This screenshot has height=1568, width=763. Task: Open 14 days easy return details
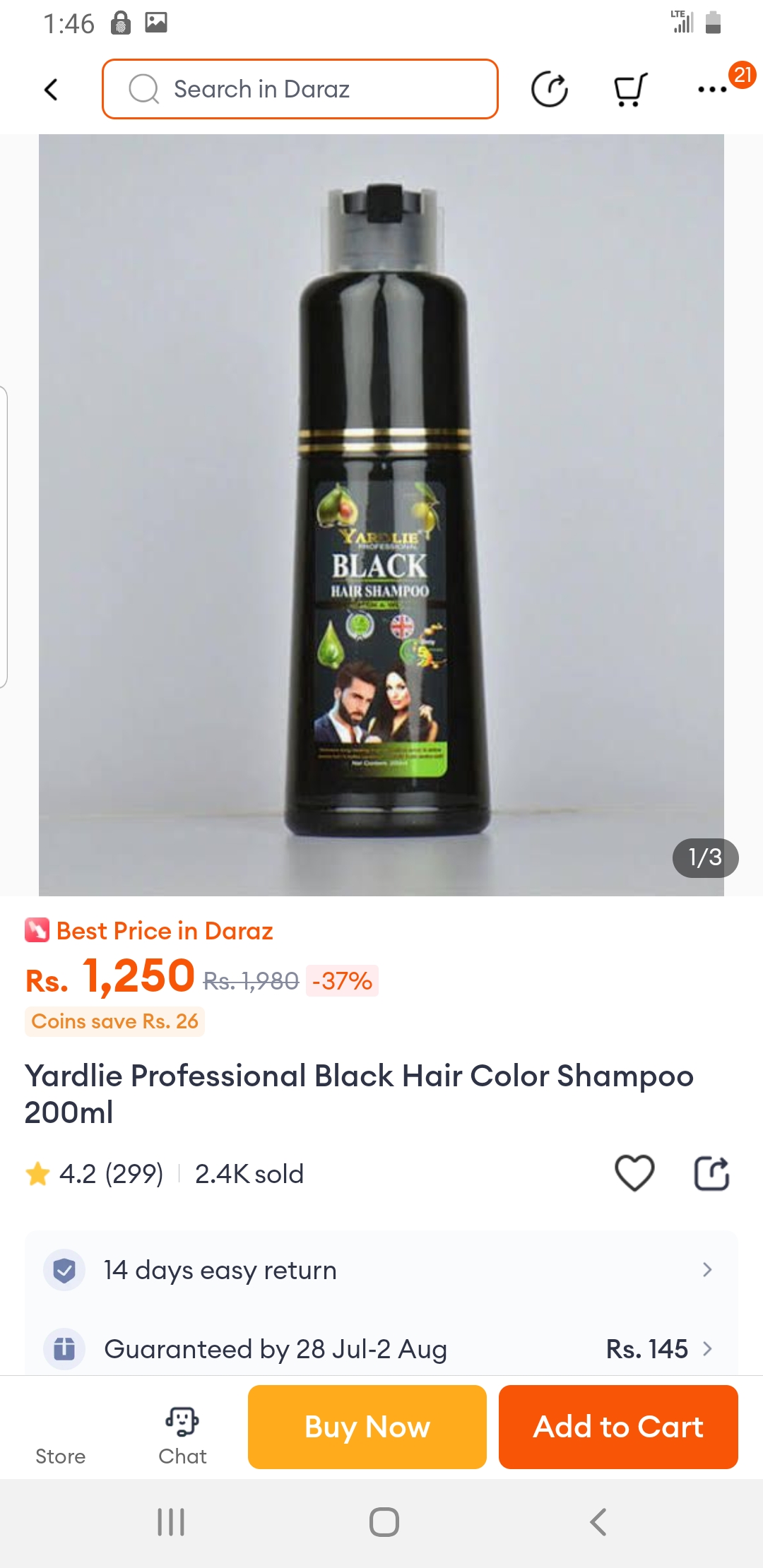point(381,1270)
